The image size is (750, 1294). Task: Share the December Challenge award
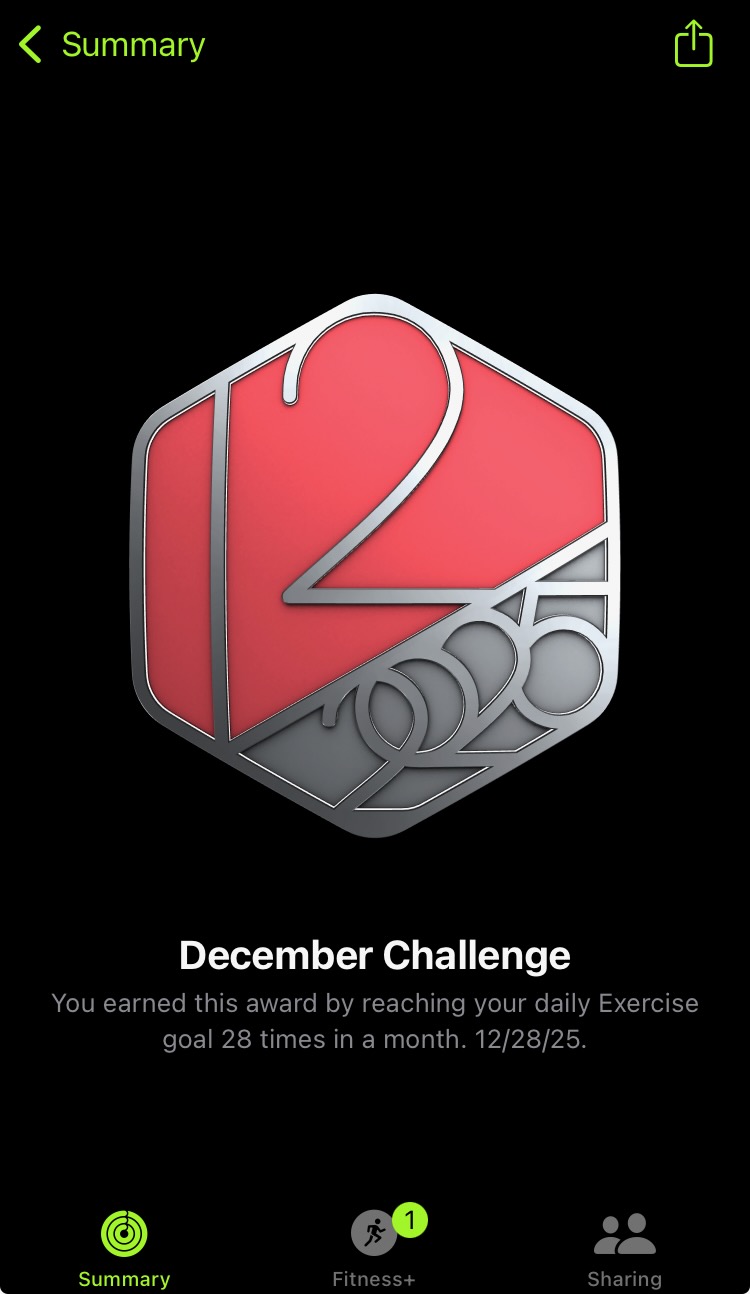(692, 44)
